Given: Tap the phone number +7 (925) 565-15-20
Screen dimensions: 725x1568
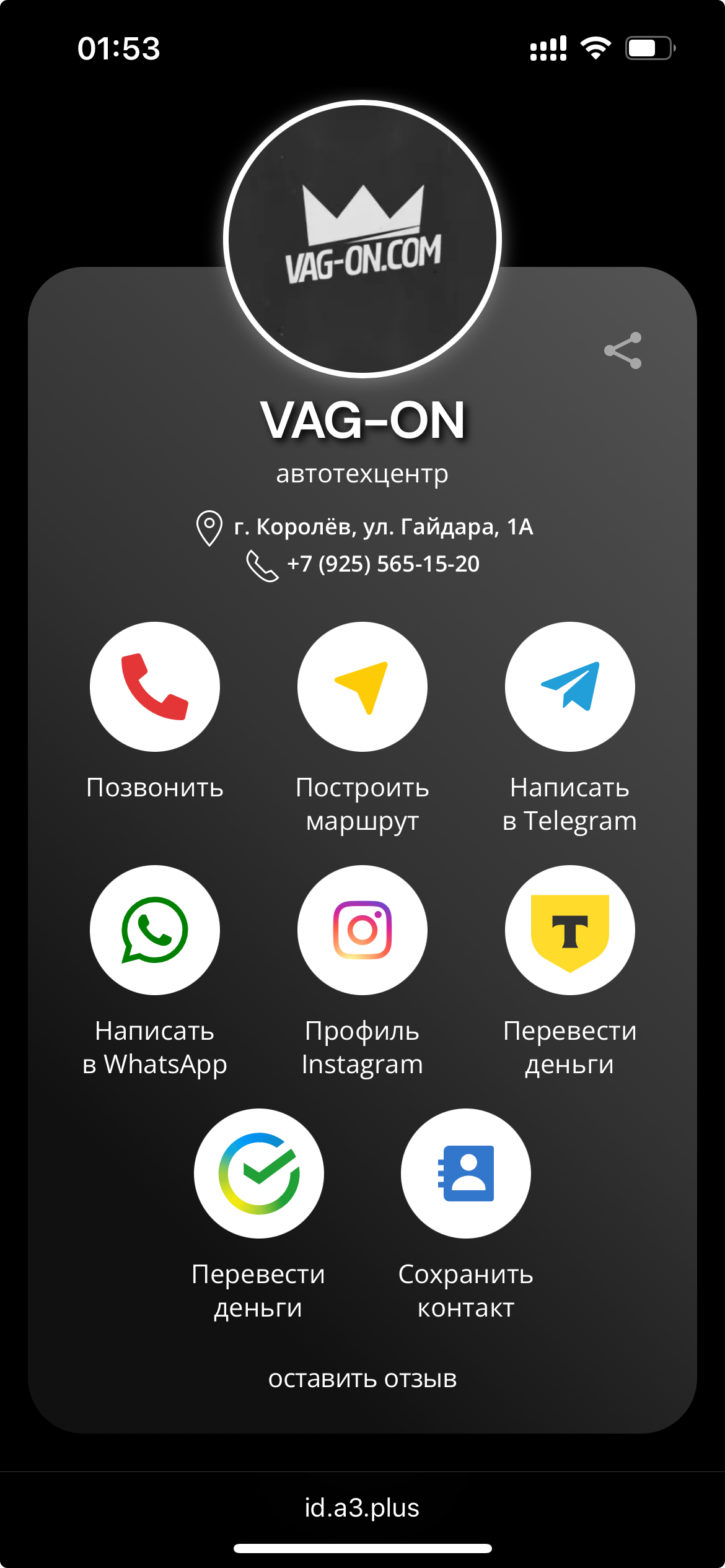Looking at the screenshot, I should [x=383, y=564].
